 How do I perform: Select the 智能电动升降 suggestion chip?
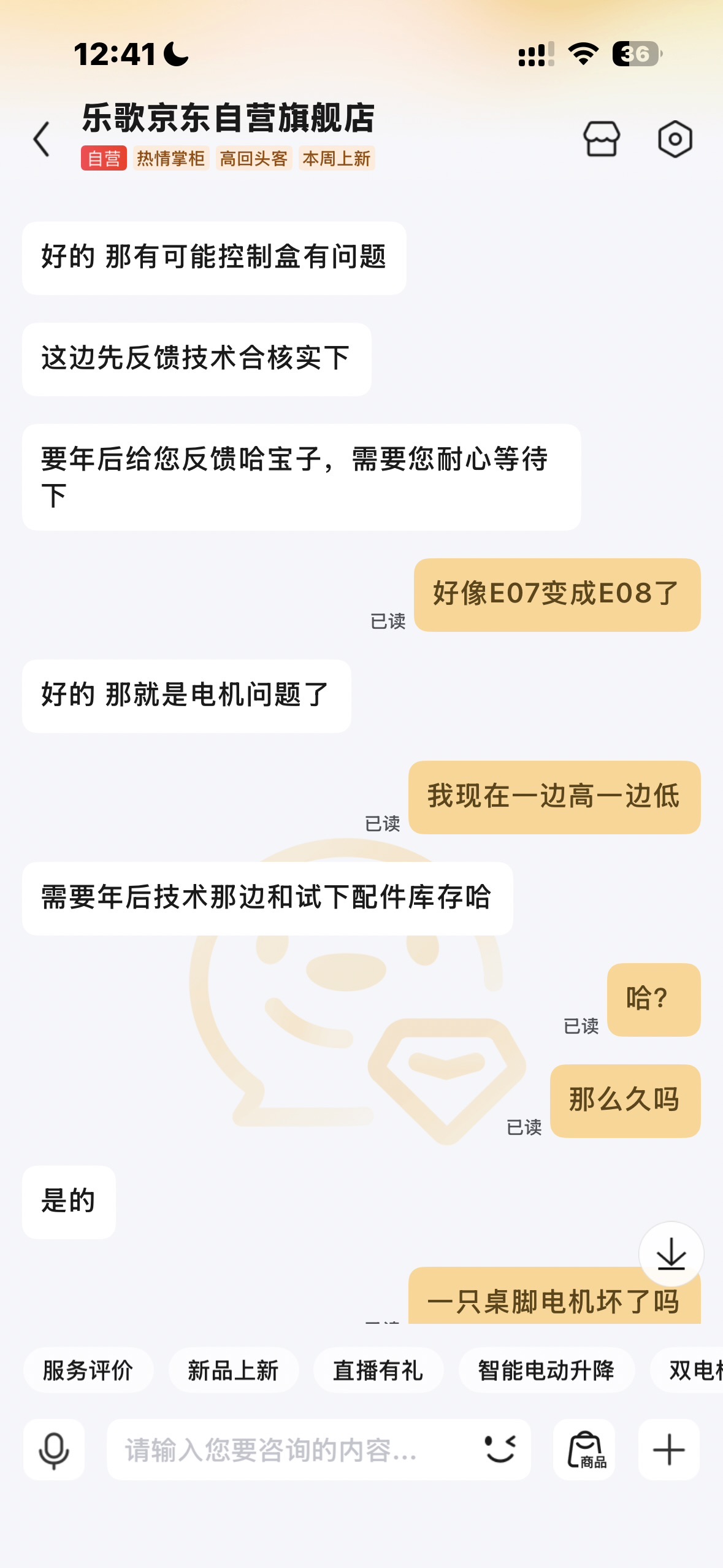(x=546, y=1370)
